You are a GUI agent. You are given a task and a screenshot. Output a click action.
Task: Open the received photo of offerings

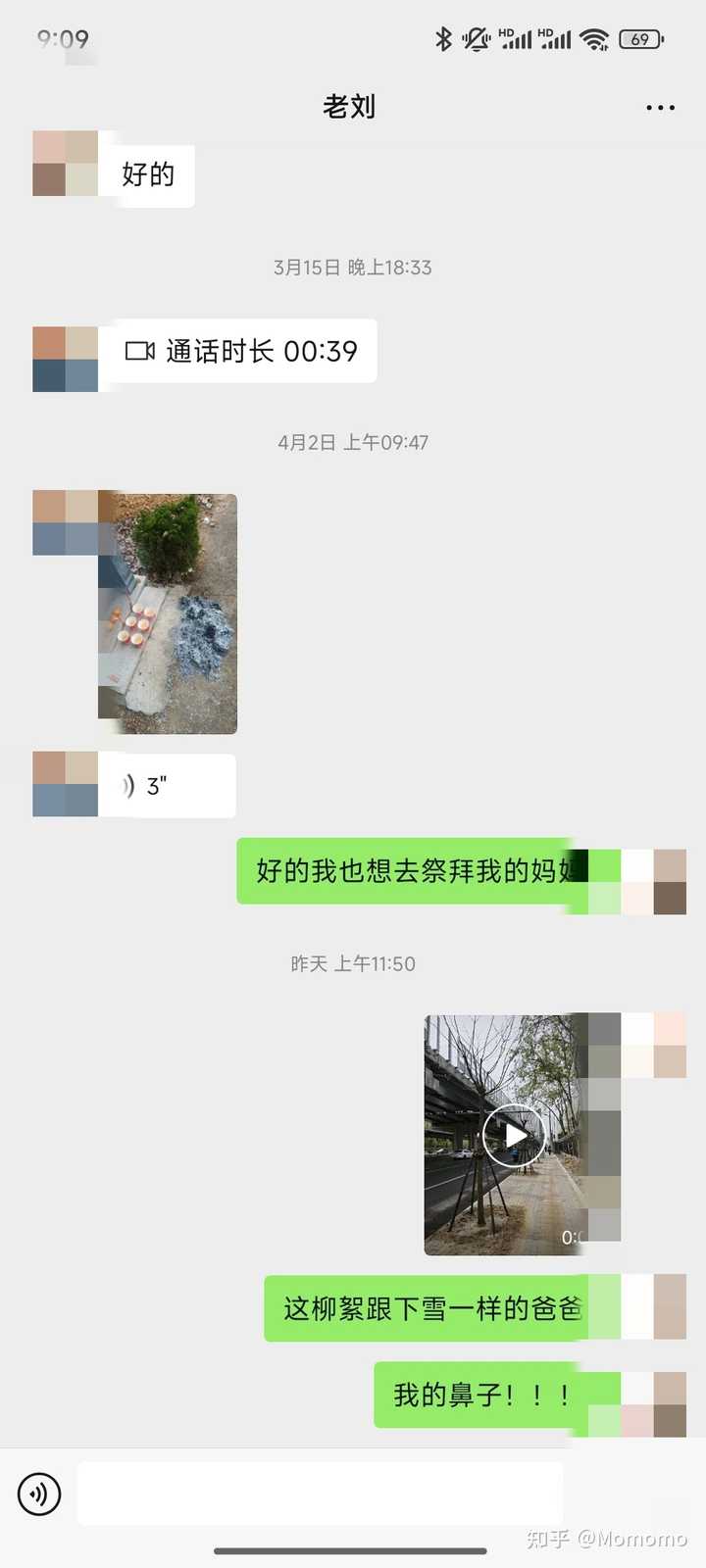click(169, 613)
